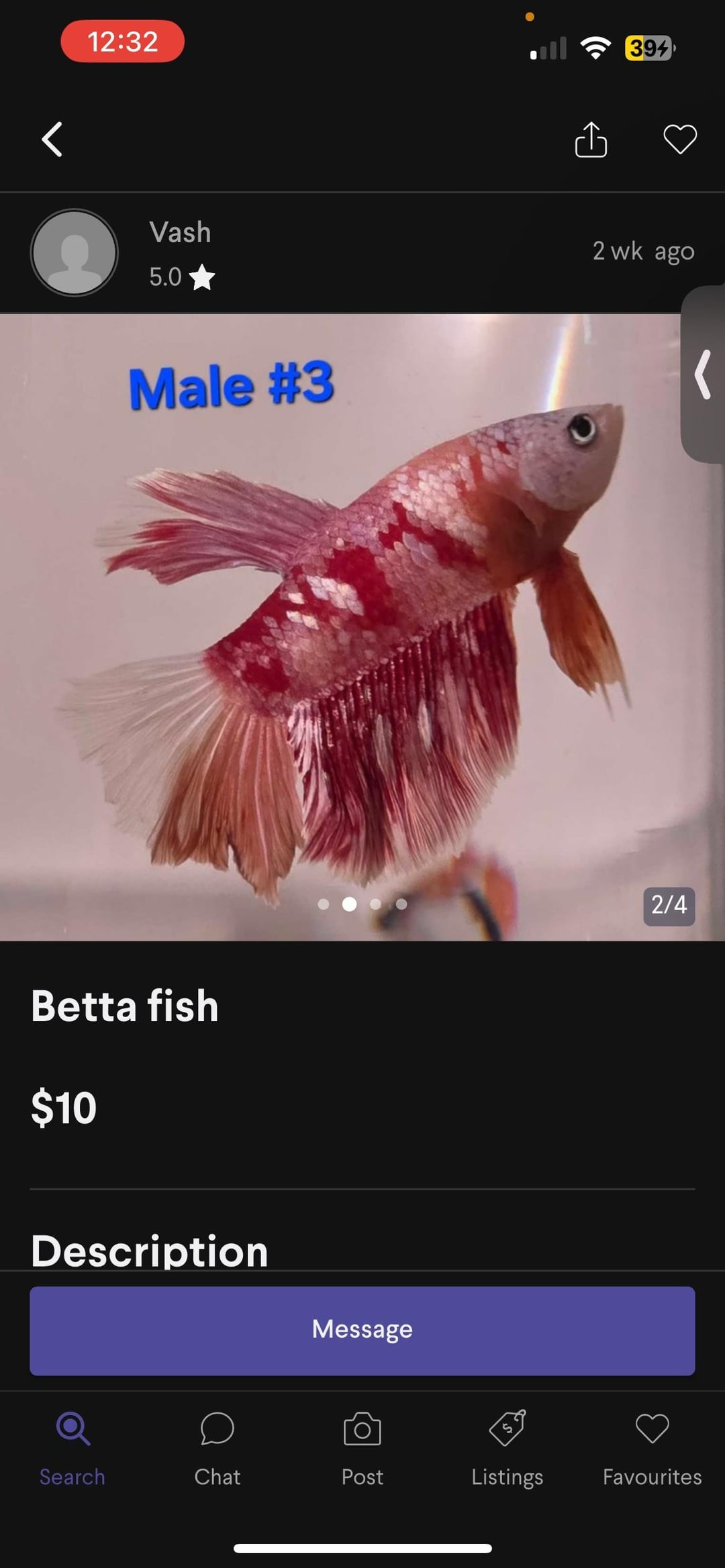
Task: Go back to the previous screen
Action: pyautogui.click(x=52, y=140)
